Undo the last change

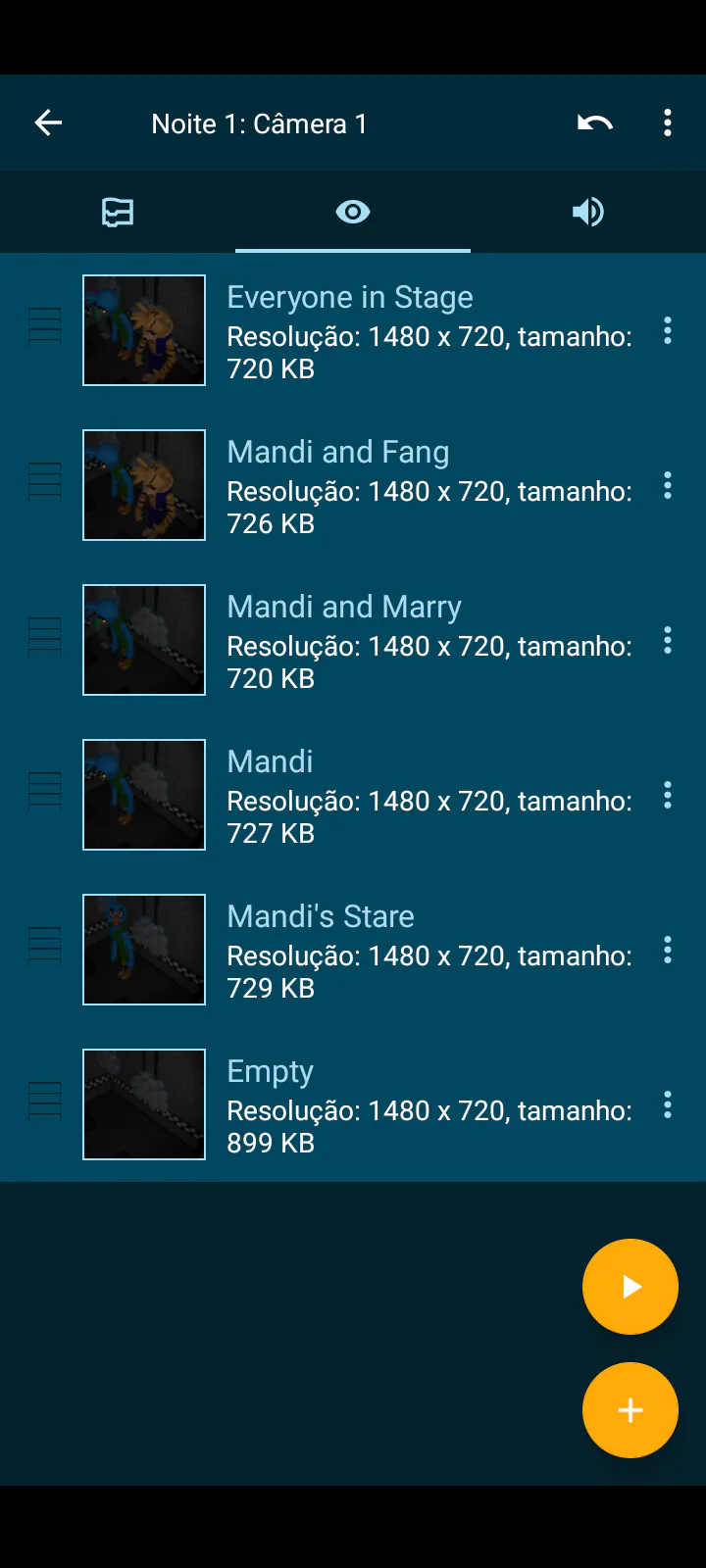[x=594, y=122]
